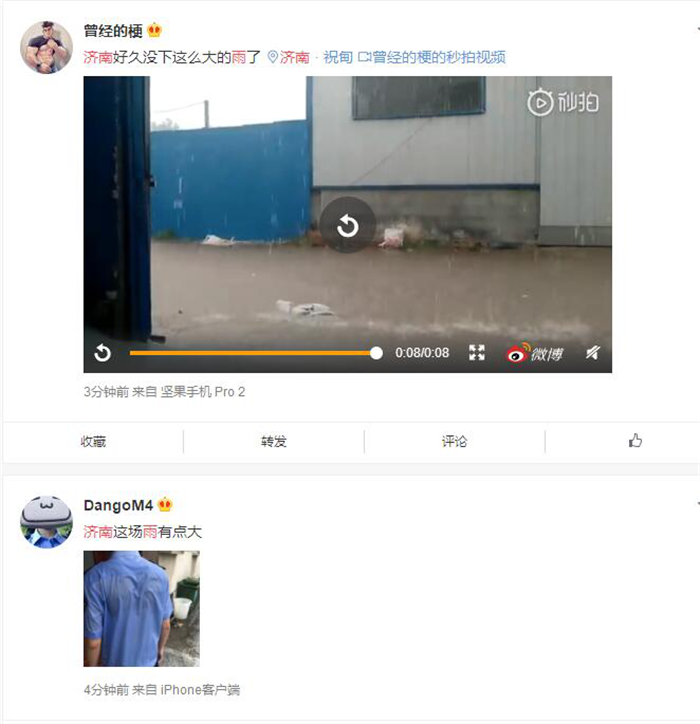Seek on the video progress bar
The width and height of the screenshot is (700, 724).
click(x=252, y=353)
